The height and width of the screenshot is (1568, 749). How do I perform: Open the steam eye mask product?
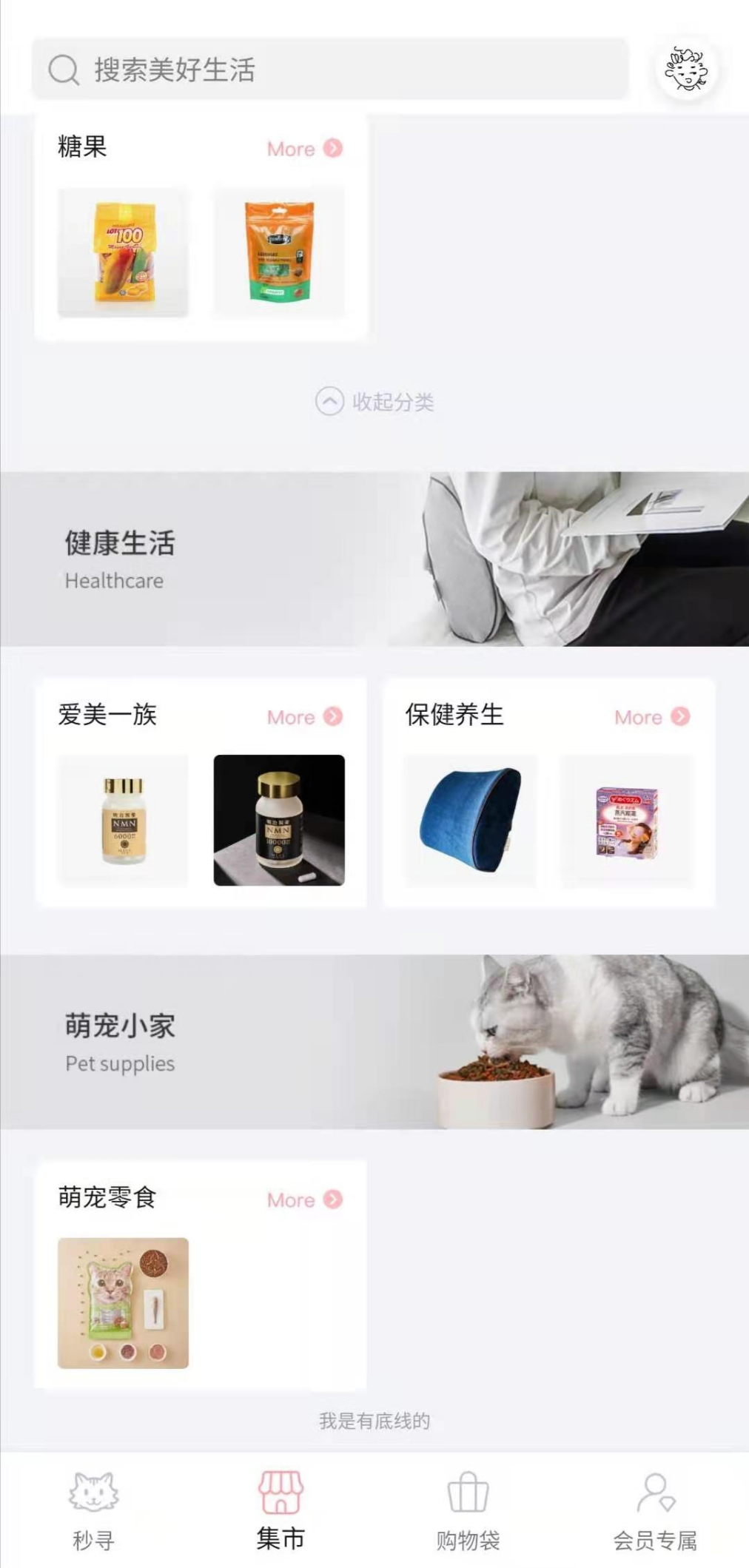pos(626,820)
